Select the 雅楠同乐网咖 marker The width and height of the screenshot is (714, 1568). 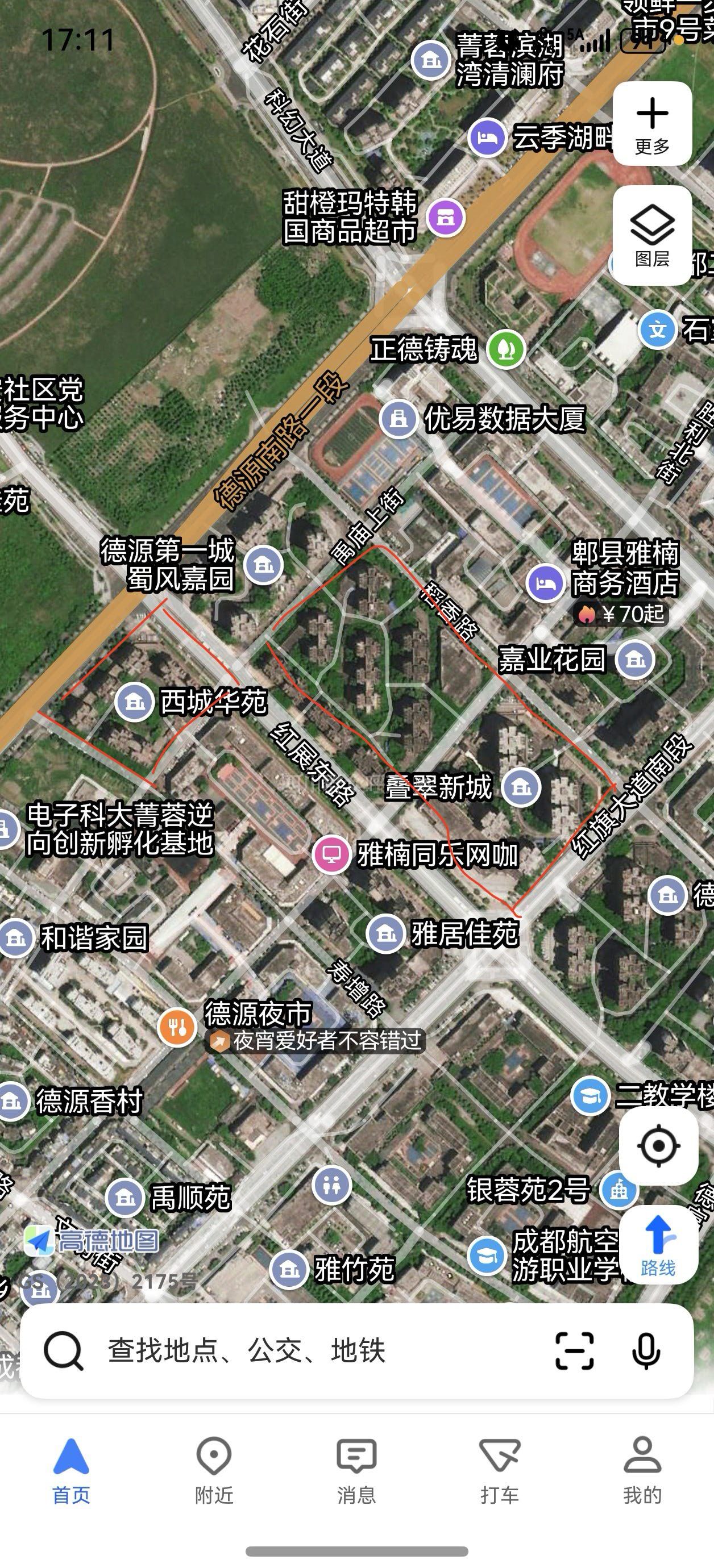331,854
